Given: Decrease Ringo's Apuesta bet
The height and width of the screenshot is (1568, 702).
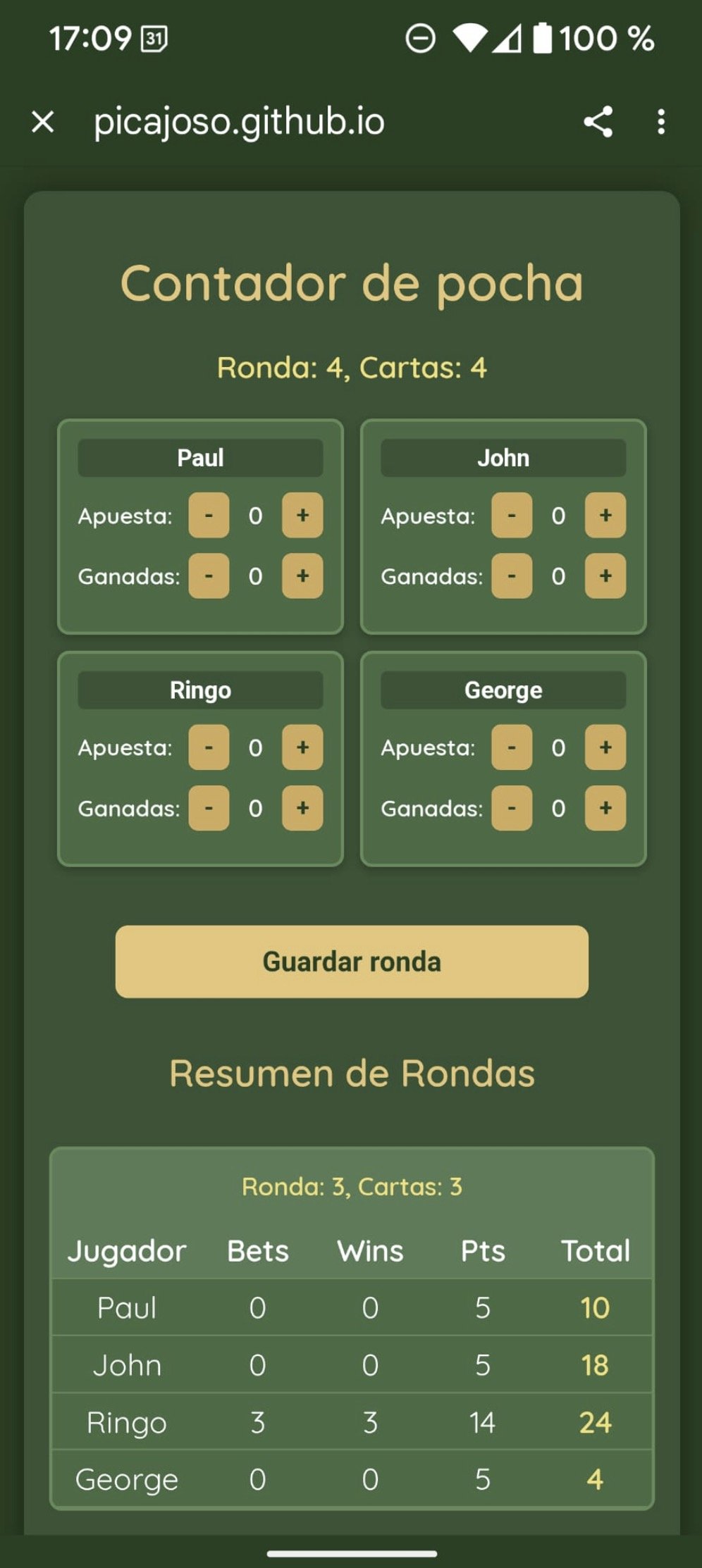Looking at the screenshot, I should pos(209,747).
